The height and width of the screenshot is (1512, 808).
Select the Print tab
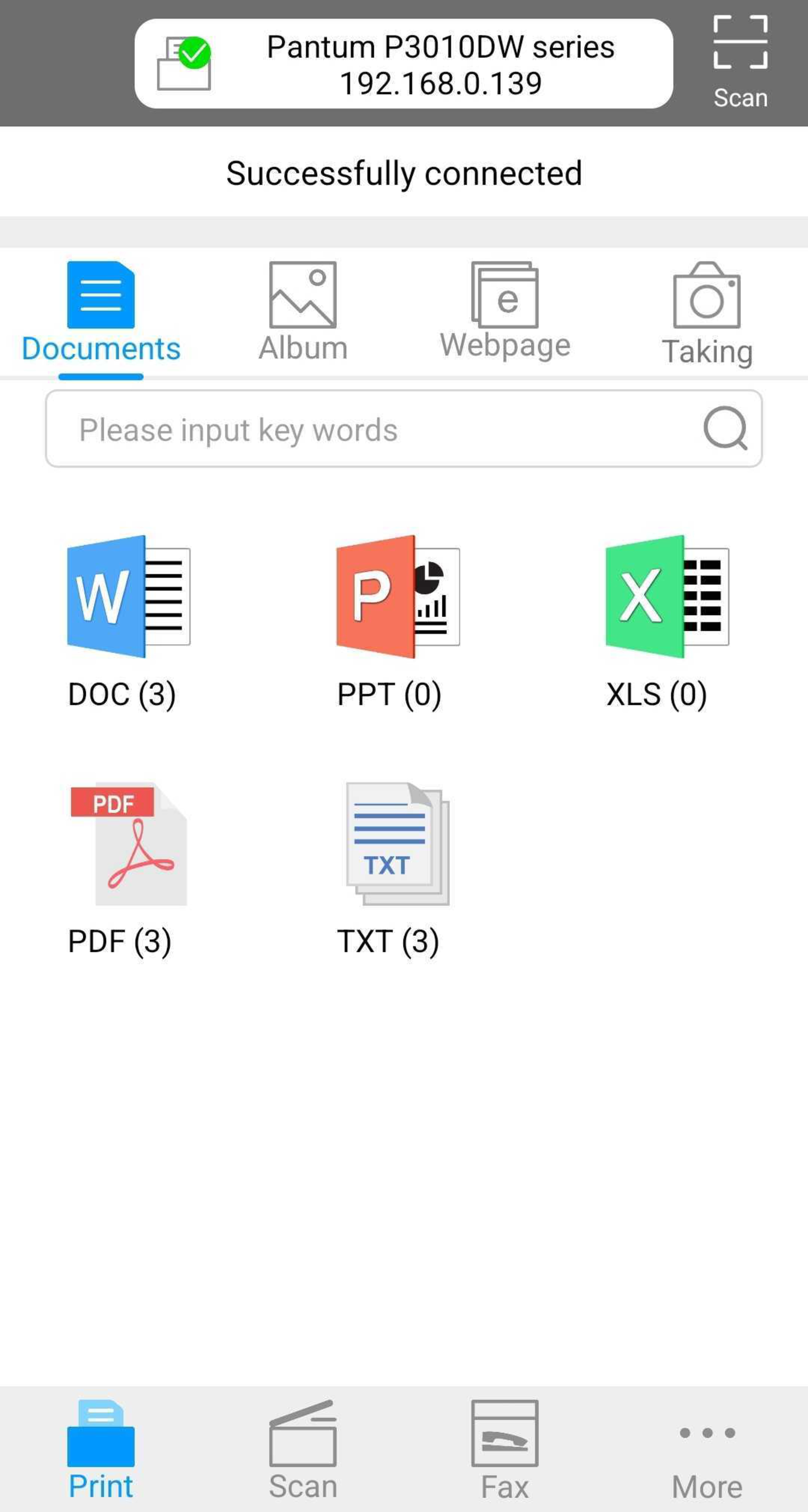coord(101,1450)
